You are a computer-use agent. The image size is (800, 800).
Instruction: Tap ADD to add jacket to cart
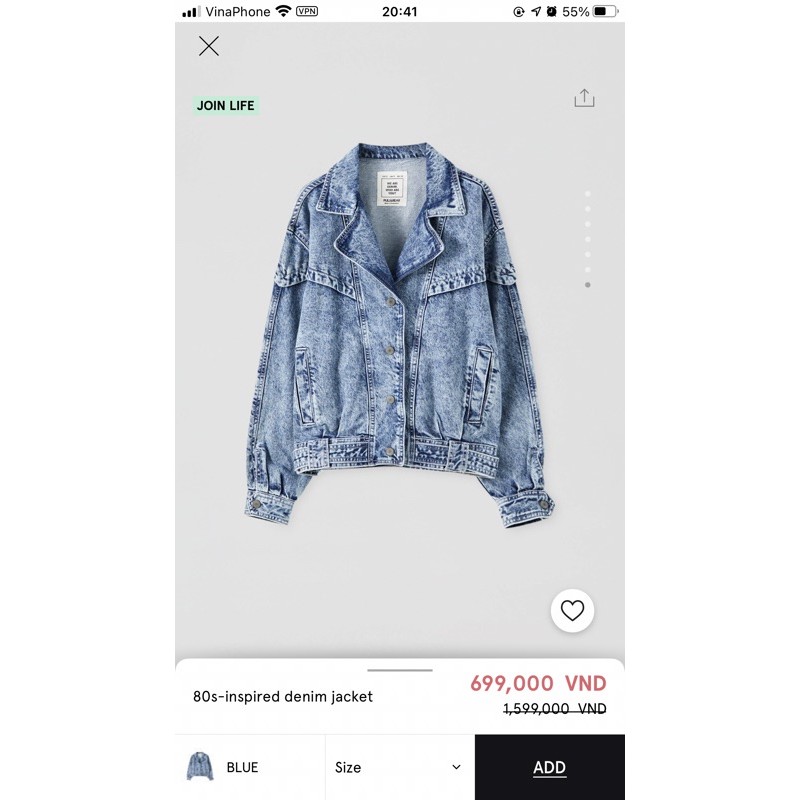[x=549, y=767]
